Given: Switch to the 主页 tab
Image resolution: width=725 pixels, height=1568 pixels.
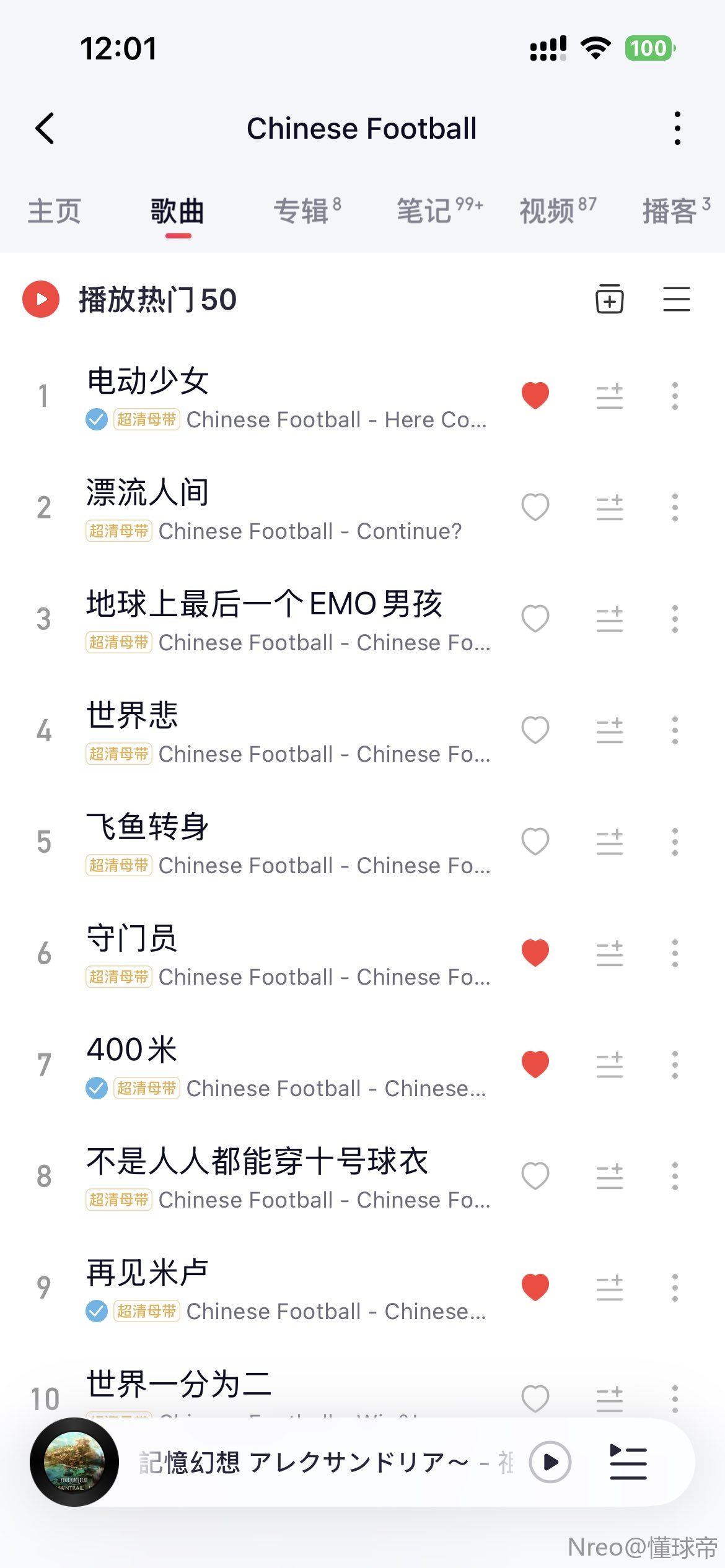Looking at the screenshot, I should tap(55, 212).
